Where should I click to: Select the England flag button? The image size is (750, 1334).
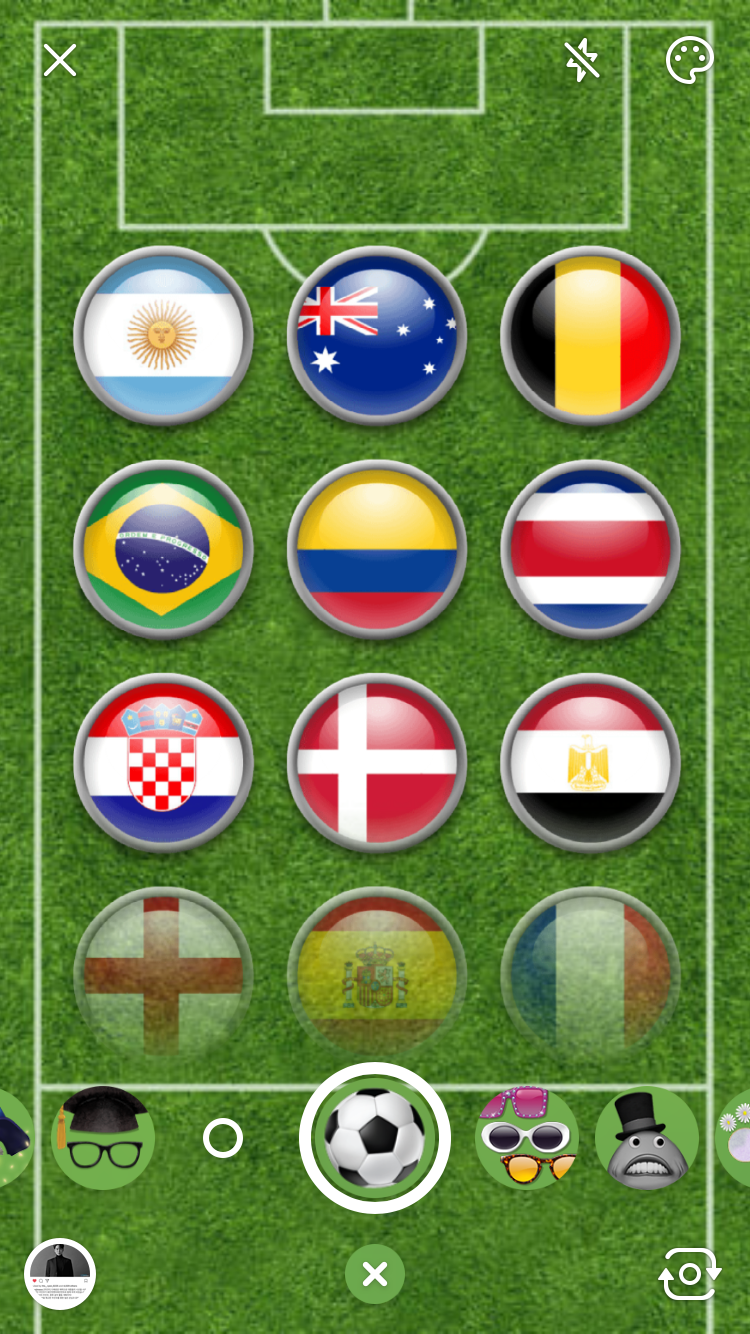pyautogui.click(x=163, y=976)
